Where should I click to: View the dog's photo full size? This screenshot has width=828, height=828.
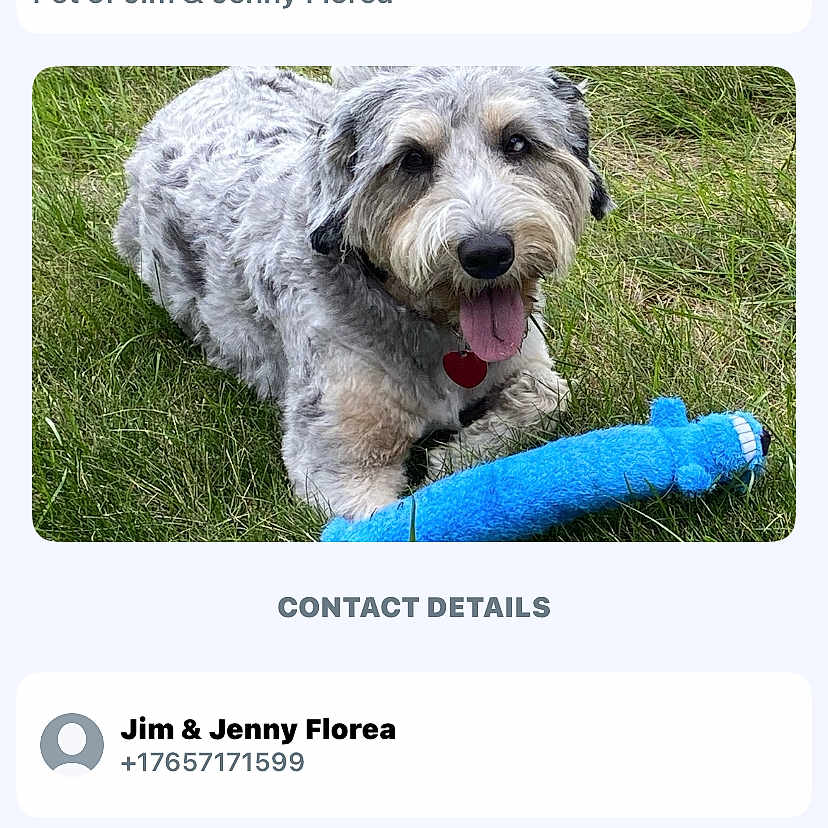point(413,304)
